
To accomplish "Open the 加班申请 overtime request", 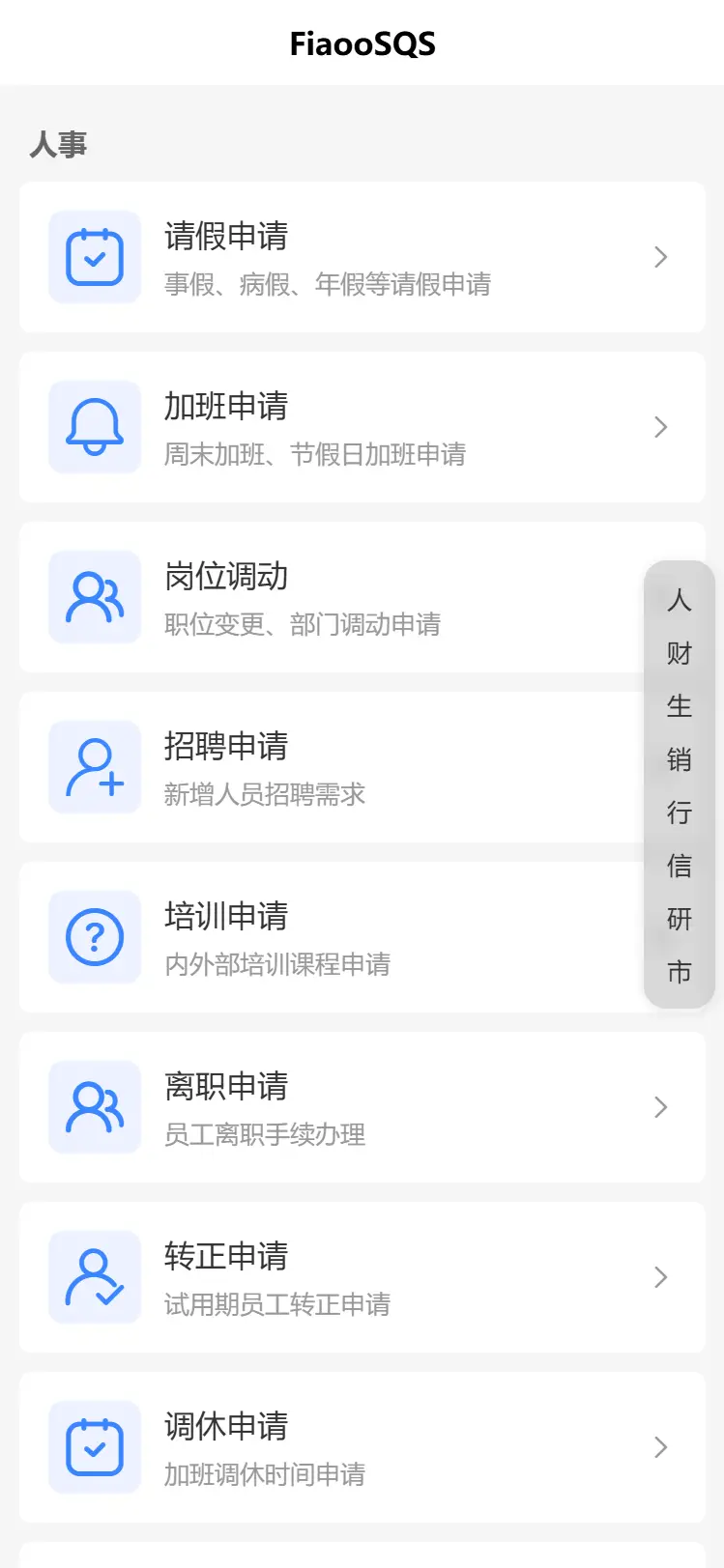I will click(x=362, y=427).
